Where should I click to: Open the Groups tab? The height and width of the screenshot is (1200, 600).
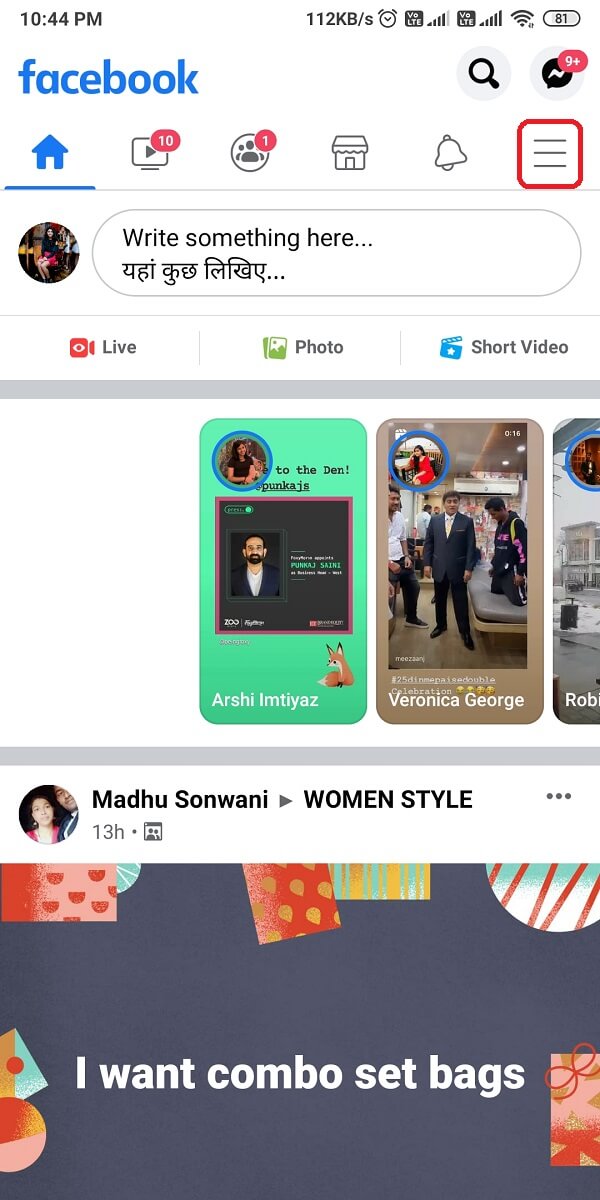pyautogui.click(x=250, y=153)
